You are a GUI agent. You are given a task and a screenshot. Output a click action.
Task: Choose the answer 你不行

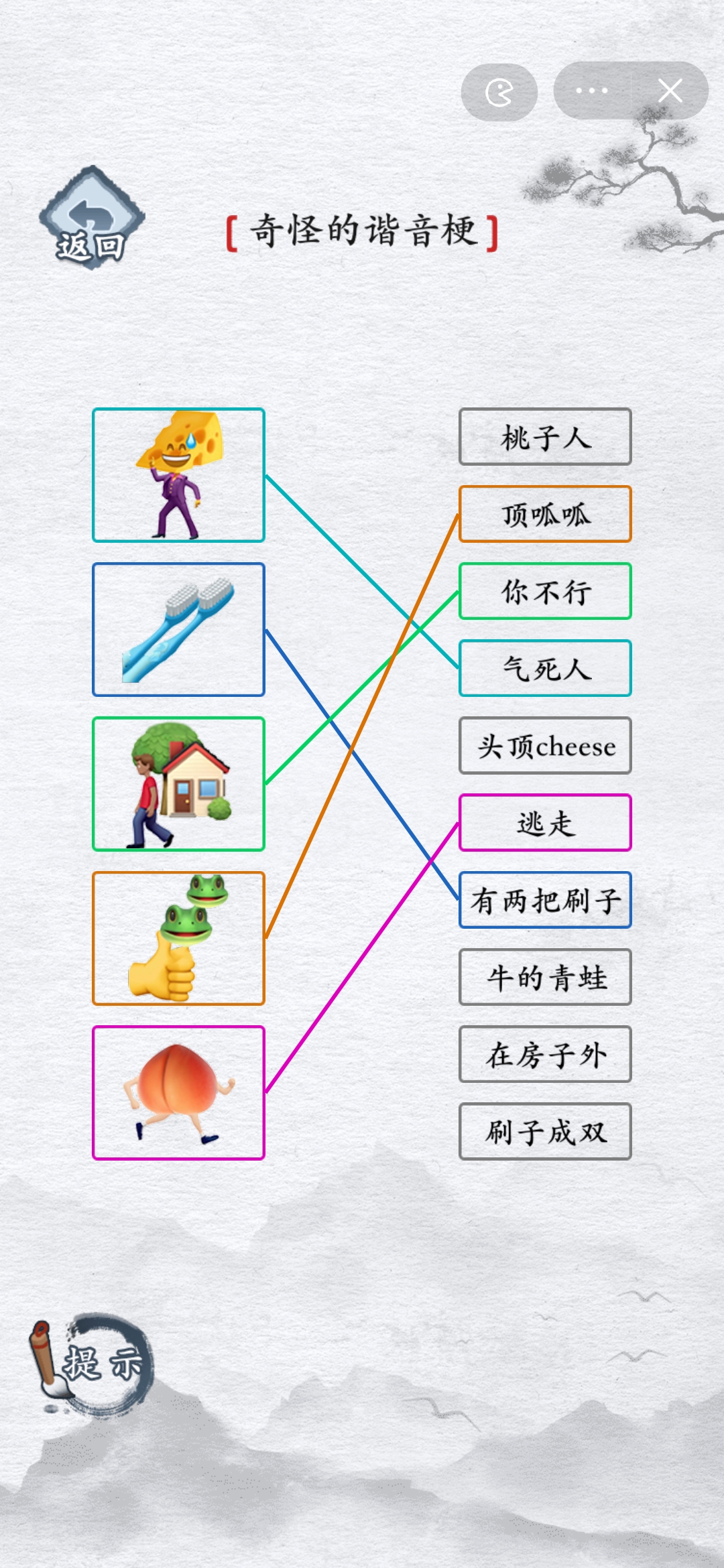point(545,591)
